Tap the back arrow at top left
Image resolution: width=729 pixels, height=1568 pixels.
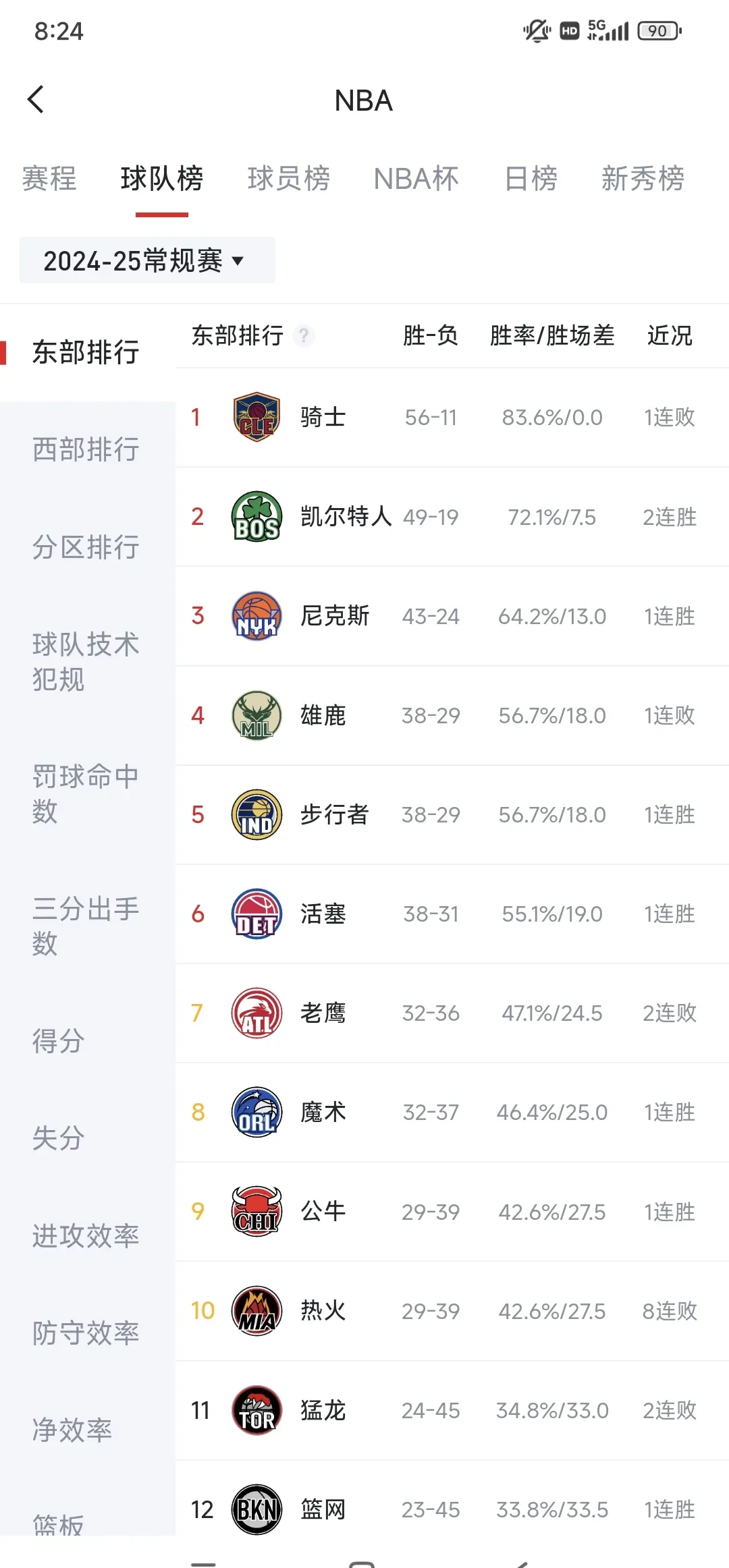[x=36, y=99]
